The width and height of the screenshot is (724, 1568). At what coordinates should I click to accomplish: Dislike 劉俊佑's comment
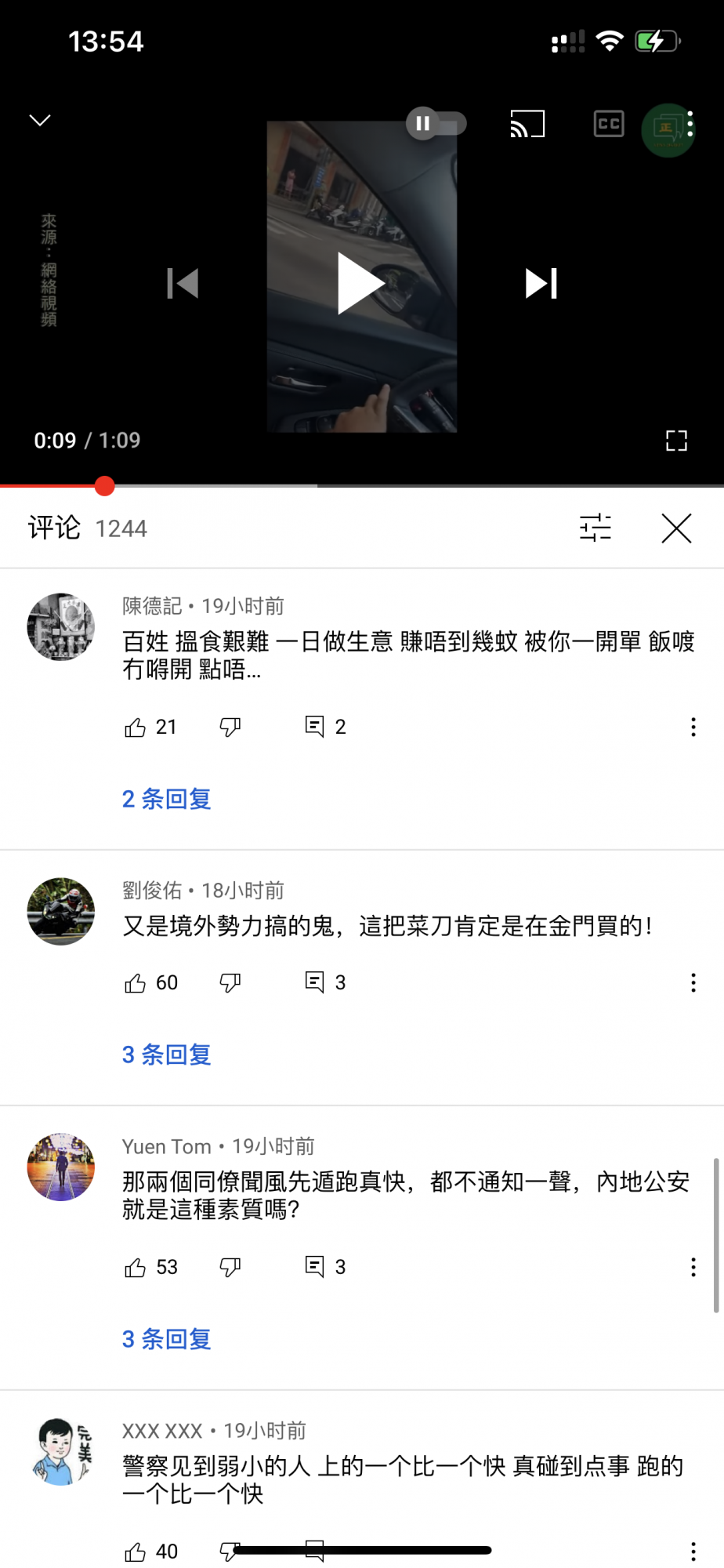click(230, 983)
